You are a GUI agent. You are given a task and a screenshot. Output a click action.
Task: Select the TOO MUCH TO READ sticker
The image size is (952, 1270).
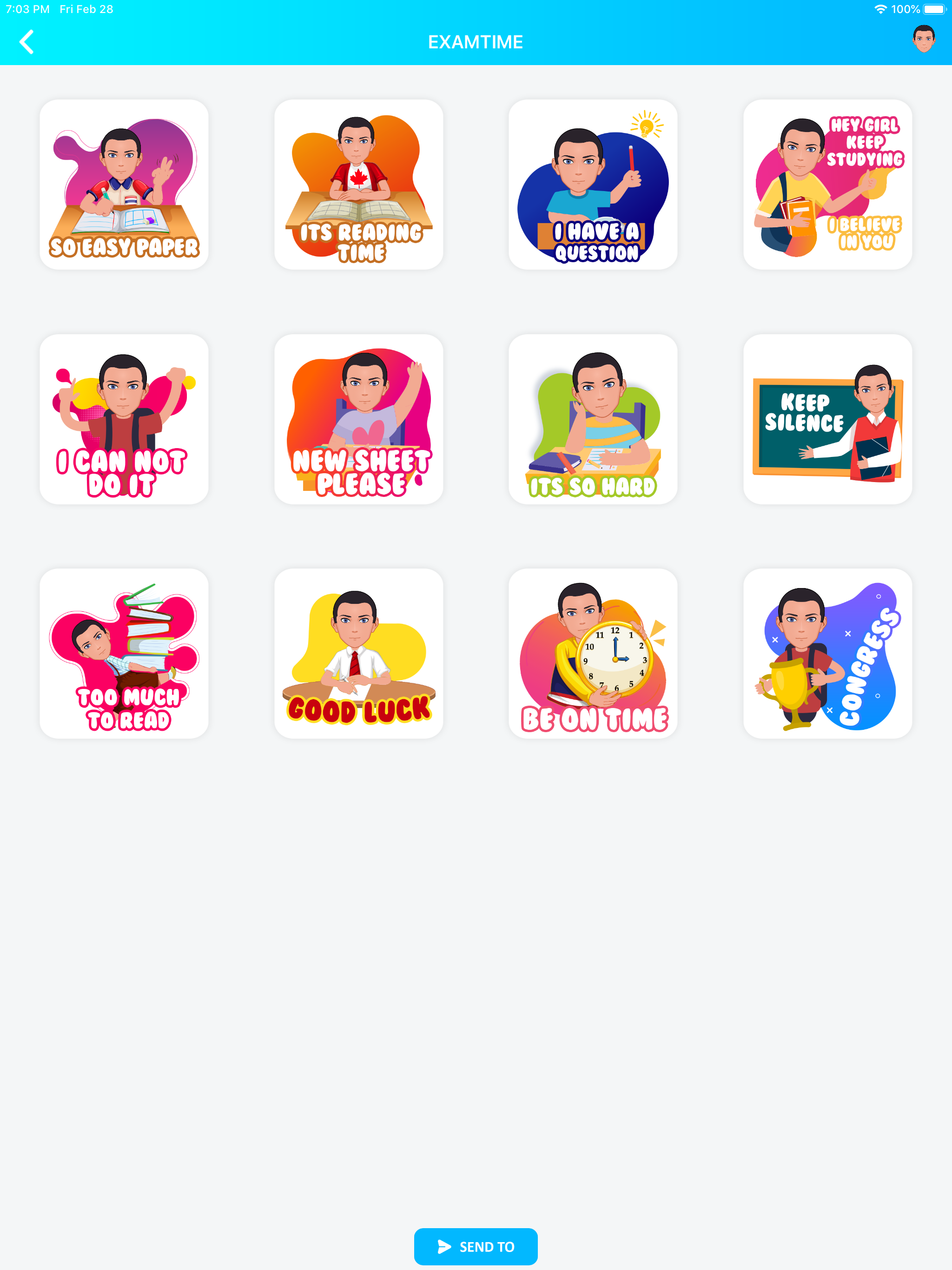click(x=124, y=654)
